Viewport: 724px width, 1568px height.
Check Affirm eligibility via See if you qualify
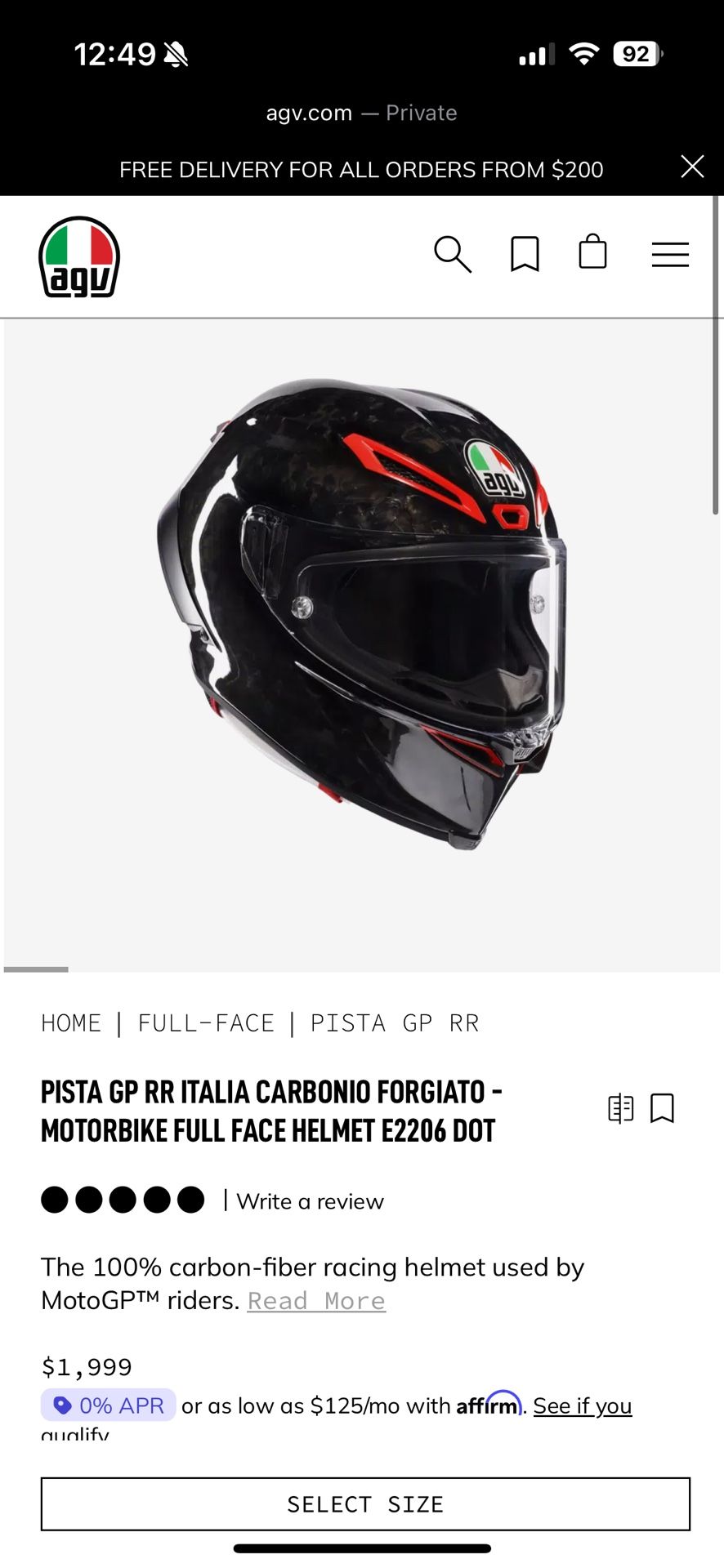click(582, 1405)
